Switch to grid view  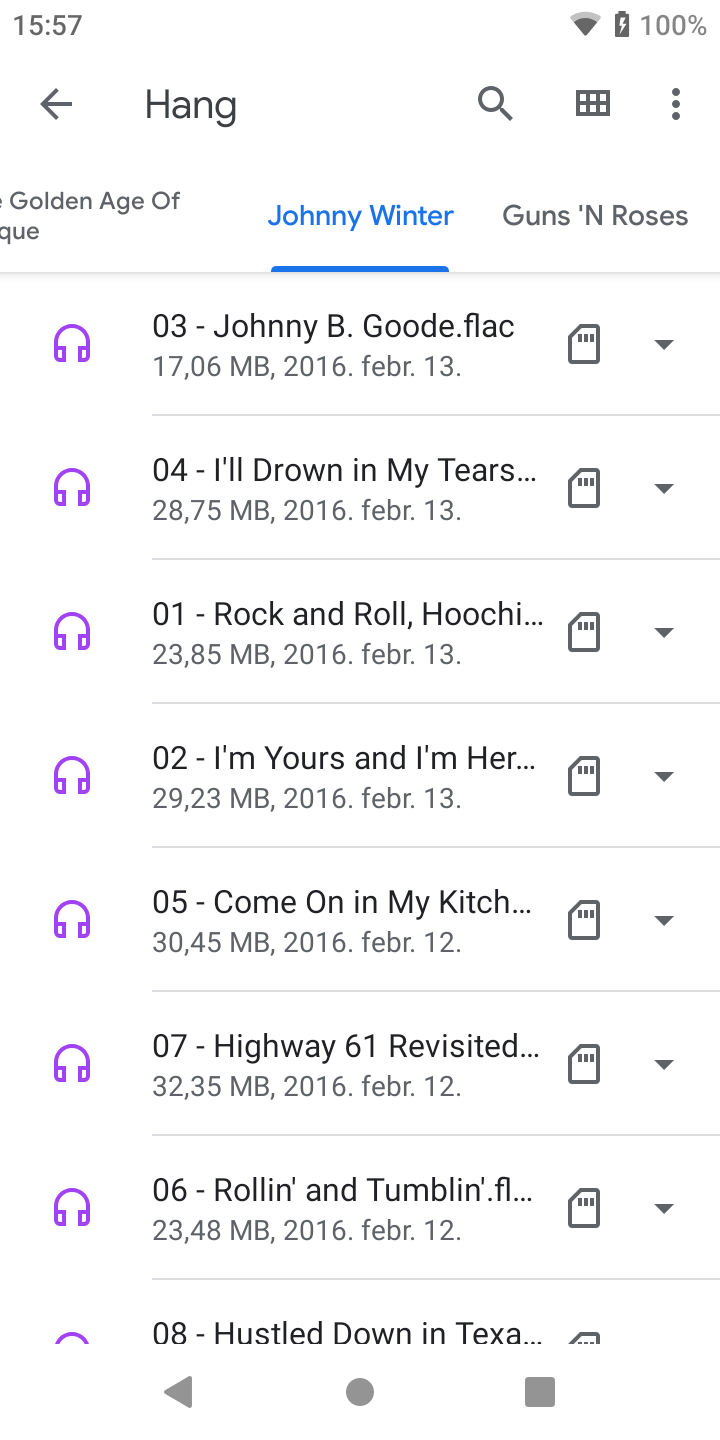[x=592, y=104]
